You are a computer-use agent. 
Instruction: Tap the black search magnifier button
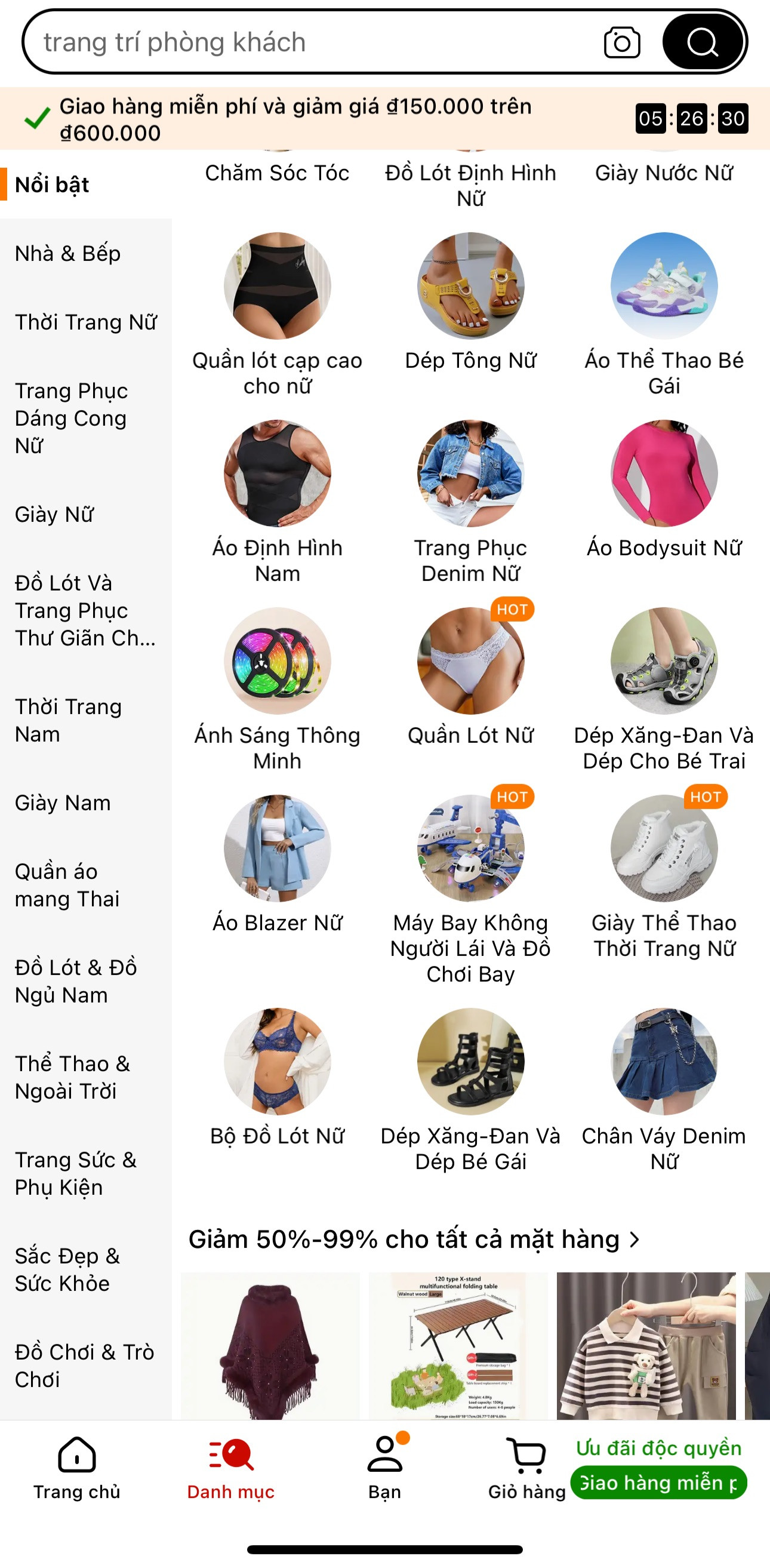[703, 42]
